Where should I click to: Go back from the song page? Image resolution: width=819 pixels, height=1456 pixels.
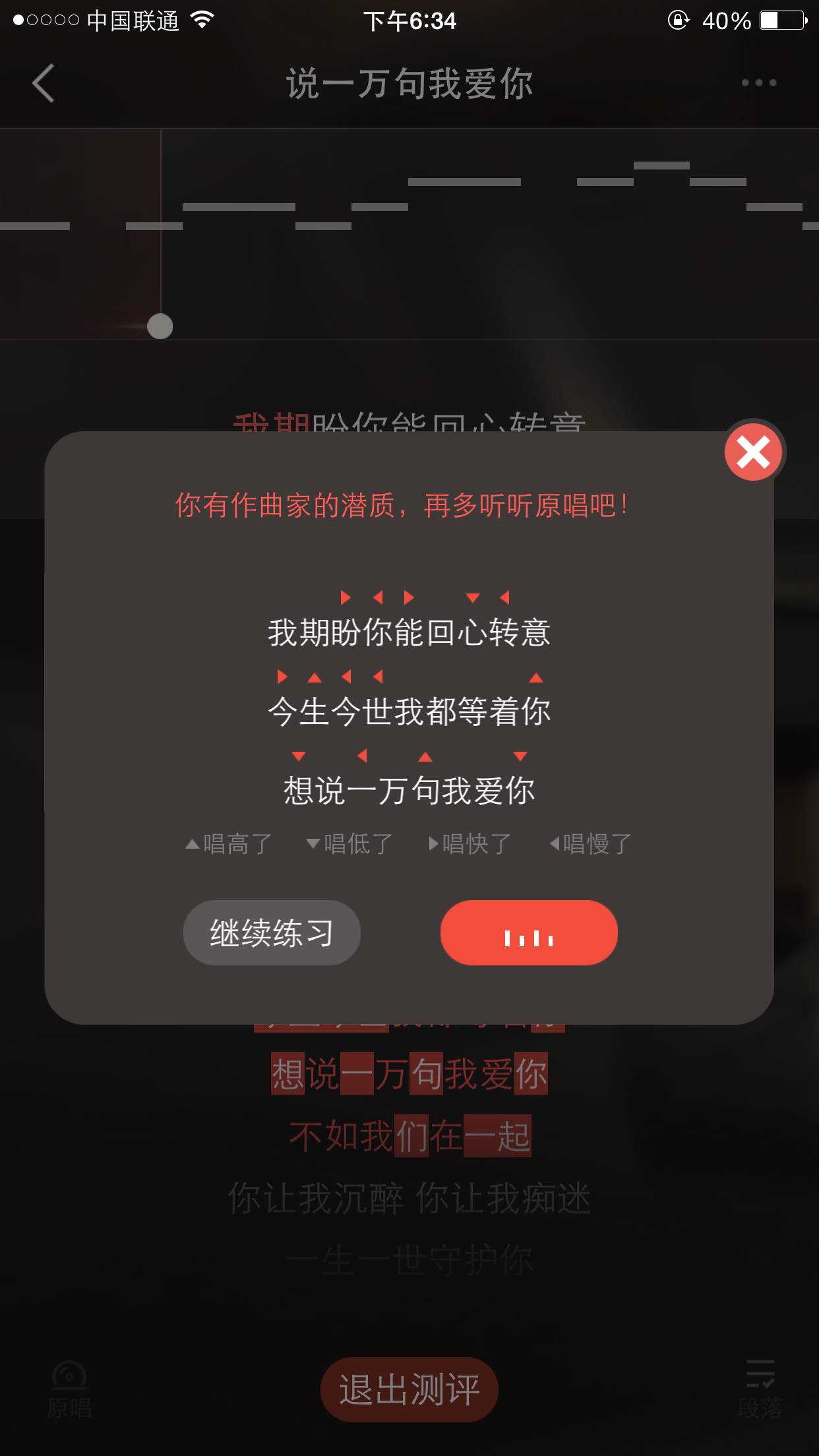[44, 84]
